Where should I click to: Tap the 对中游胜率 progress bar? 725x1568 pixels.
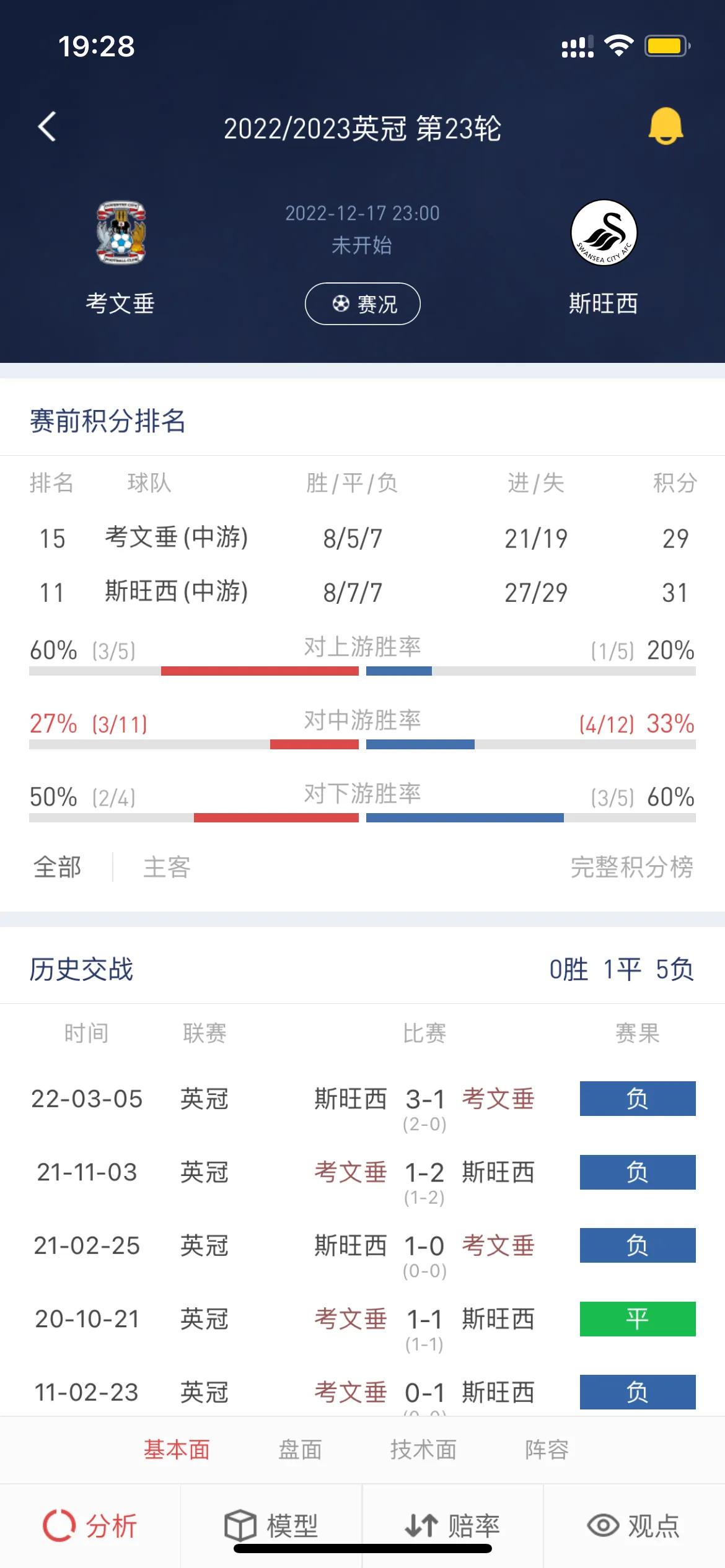click(362, 746)
